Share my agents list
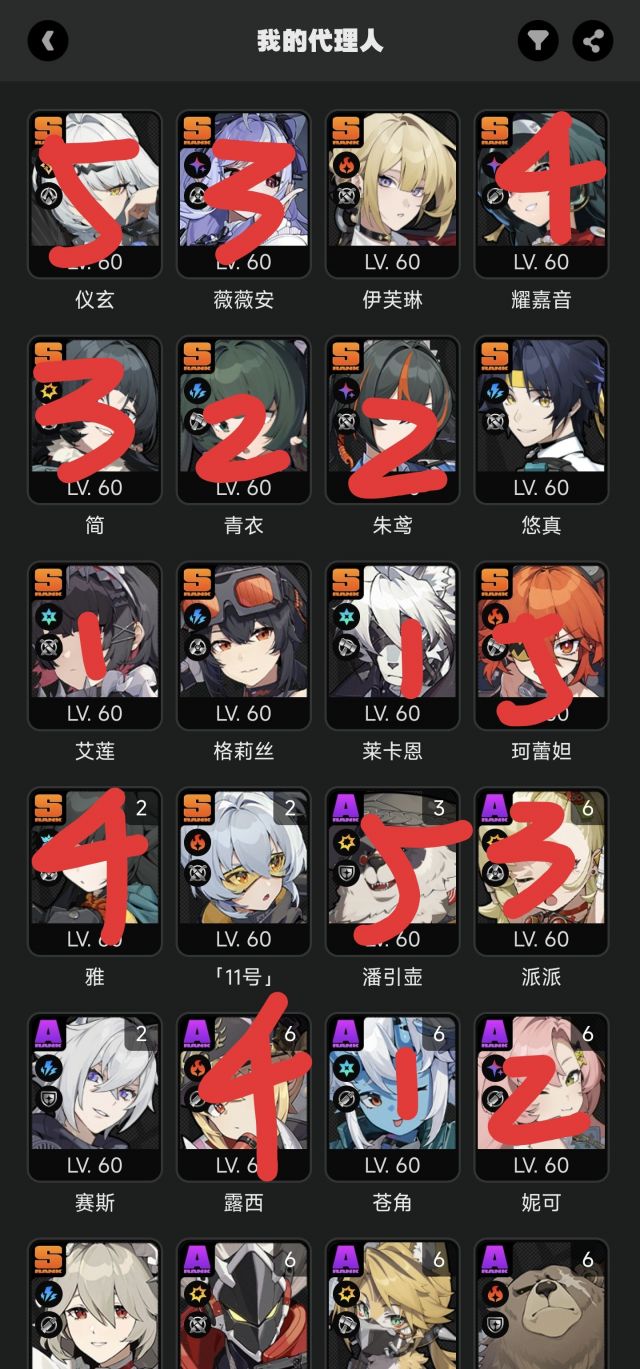 (592, 41)
